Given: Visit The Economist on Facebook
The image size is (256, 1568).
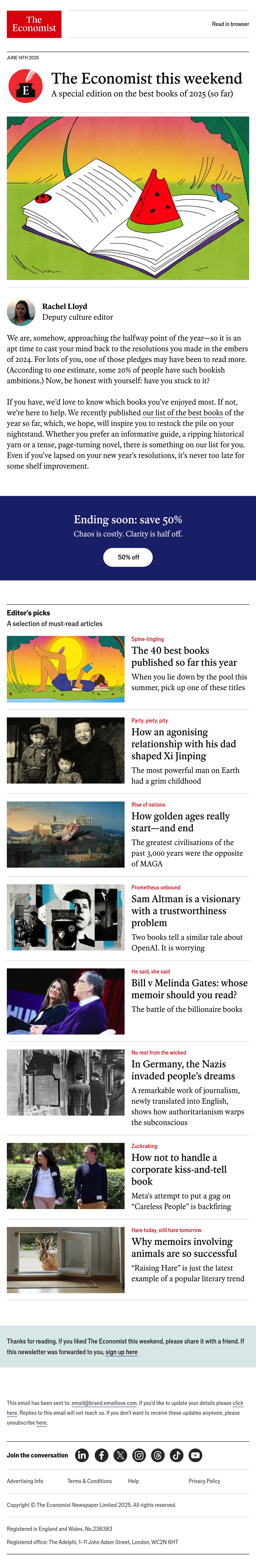Looking at the screenshot, I should pyautogui.click(x=102, y=1455).
